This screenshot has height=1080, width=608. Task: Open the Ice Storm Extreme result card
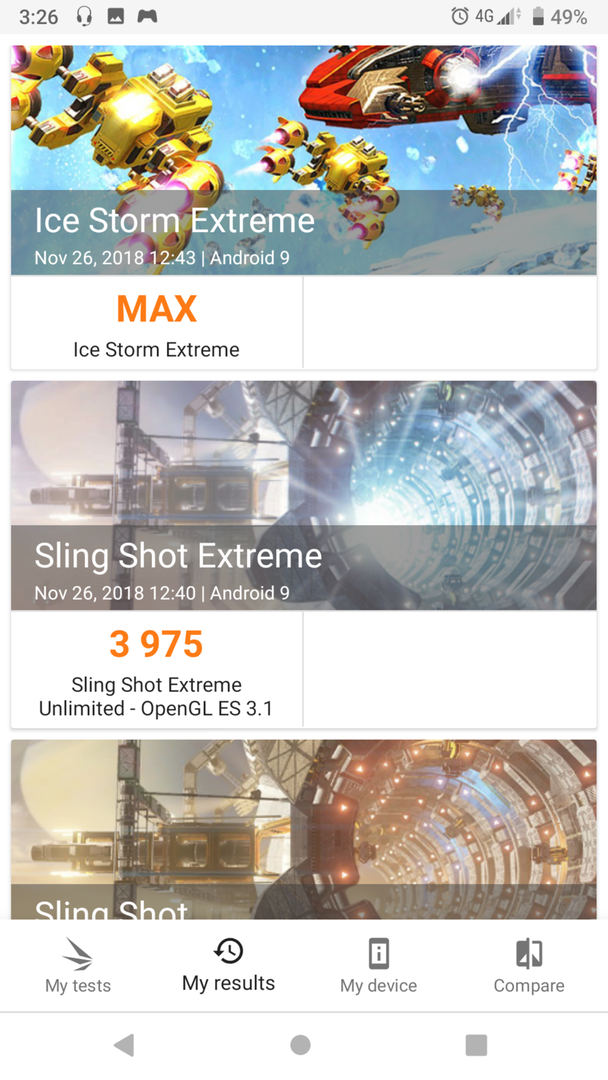click(x=304, y=207)
